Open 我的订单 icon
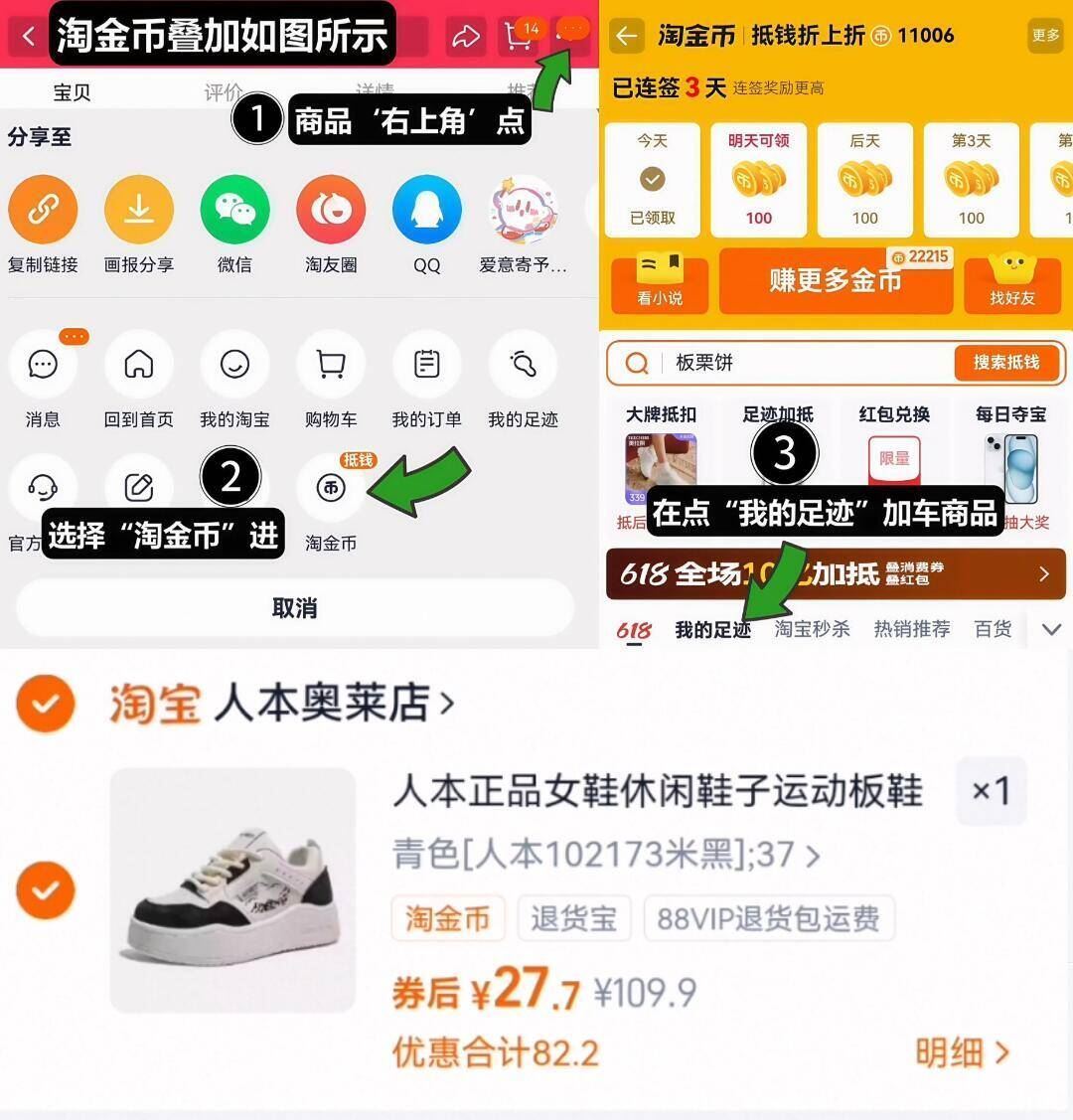1073x1120 pixels. pyautogui.click(x=426, y=364)
